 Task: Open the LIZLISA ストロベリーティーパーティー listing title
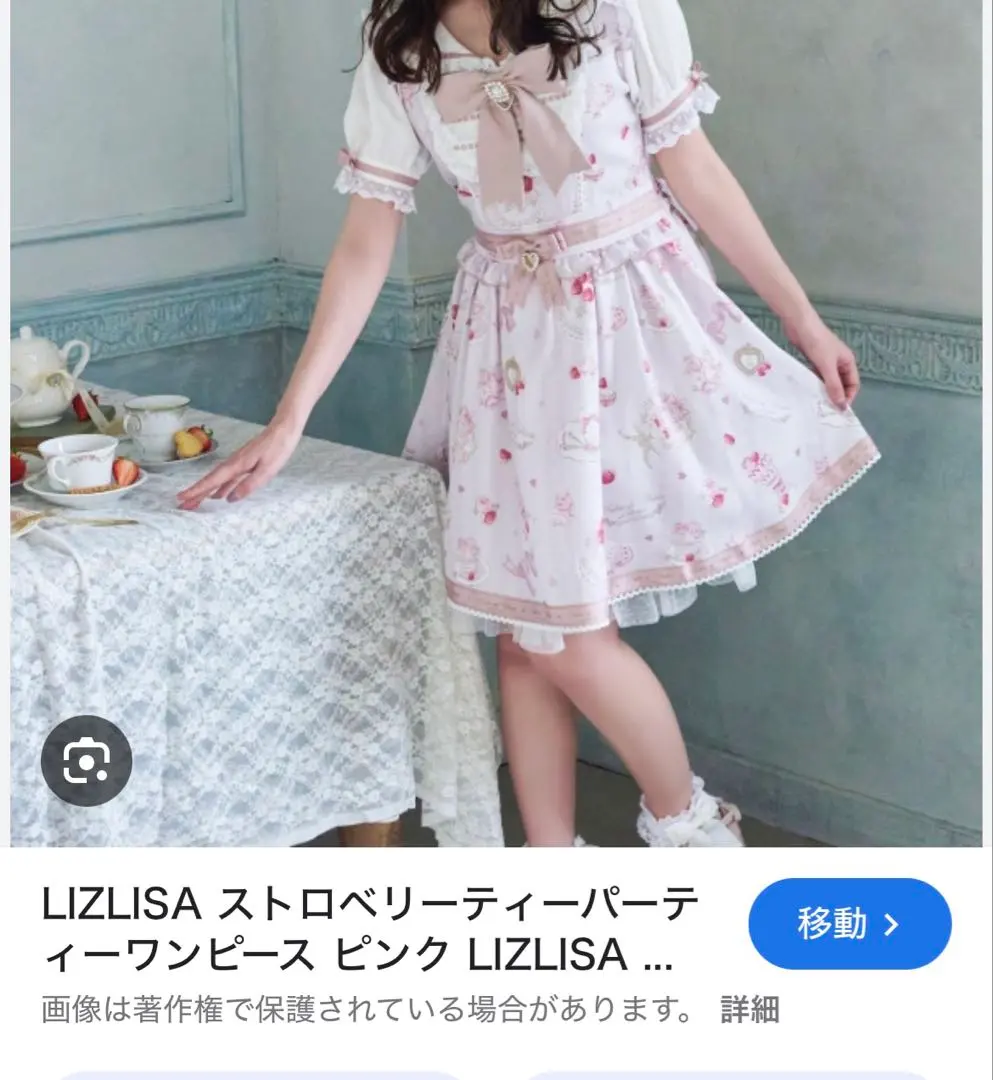point(370,930)
